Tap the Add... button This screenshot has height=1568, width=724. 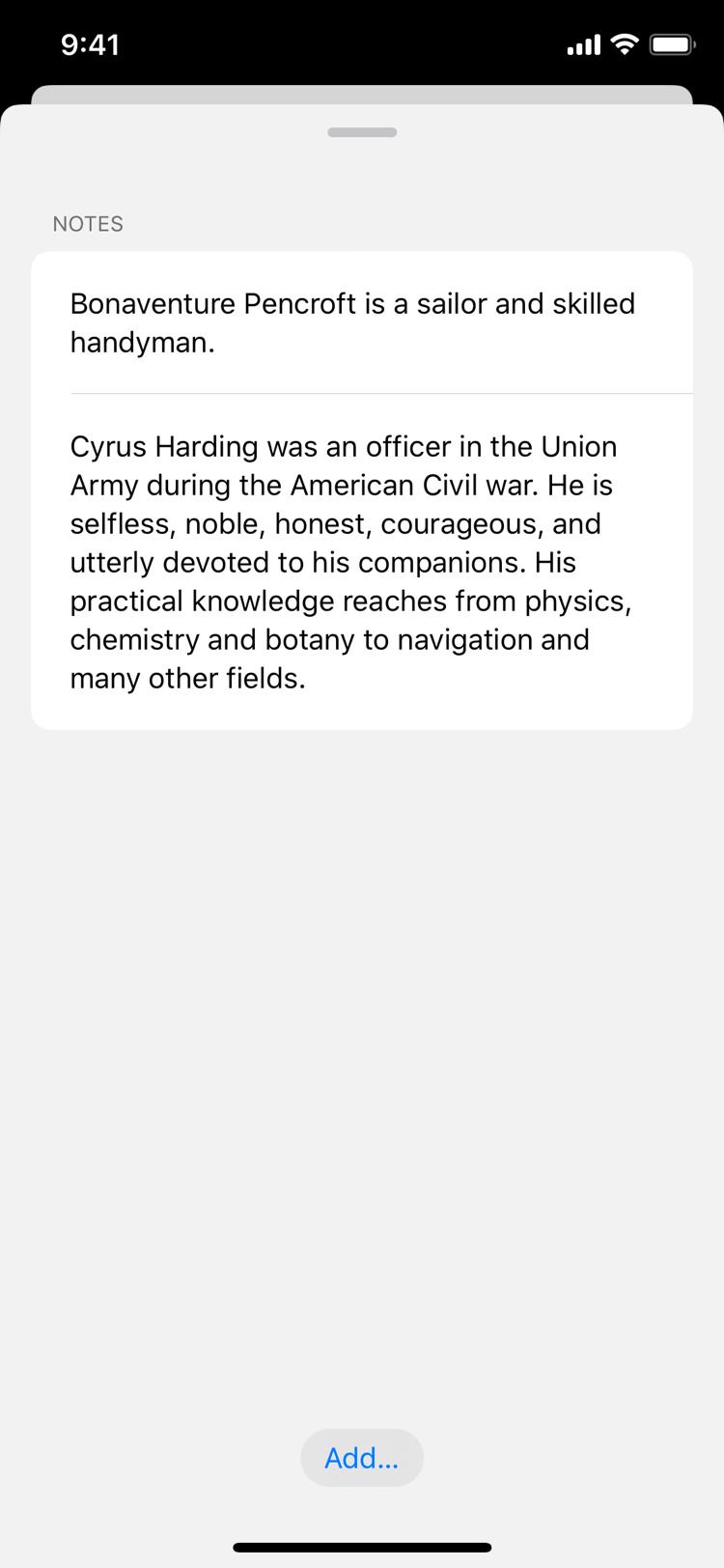[x=362, y=1457]
